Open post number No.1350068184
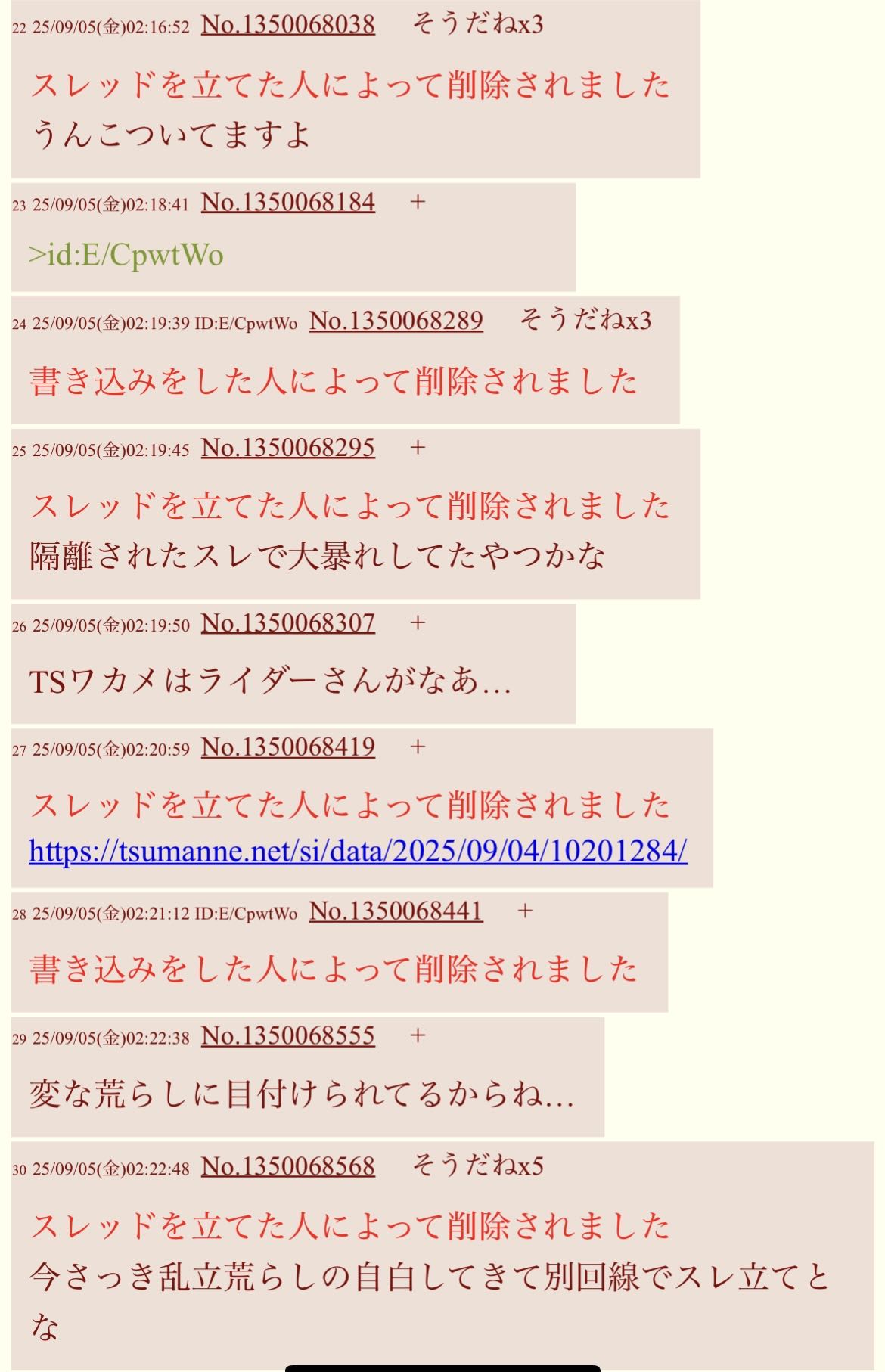Screen dimensions: 885x1372 (287, 203)
